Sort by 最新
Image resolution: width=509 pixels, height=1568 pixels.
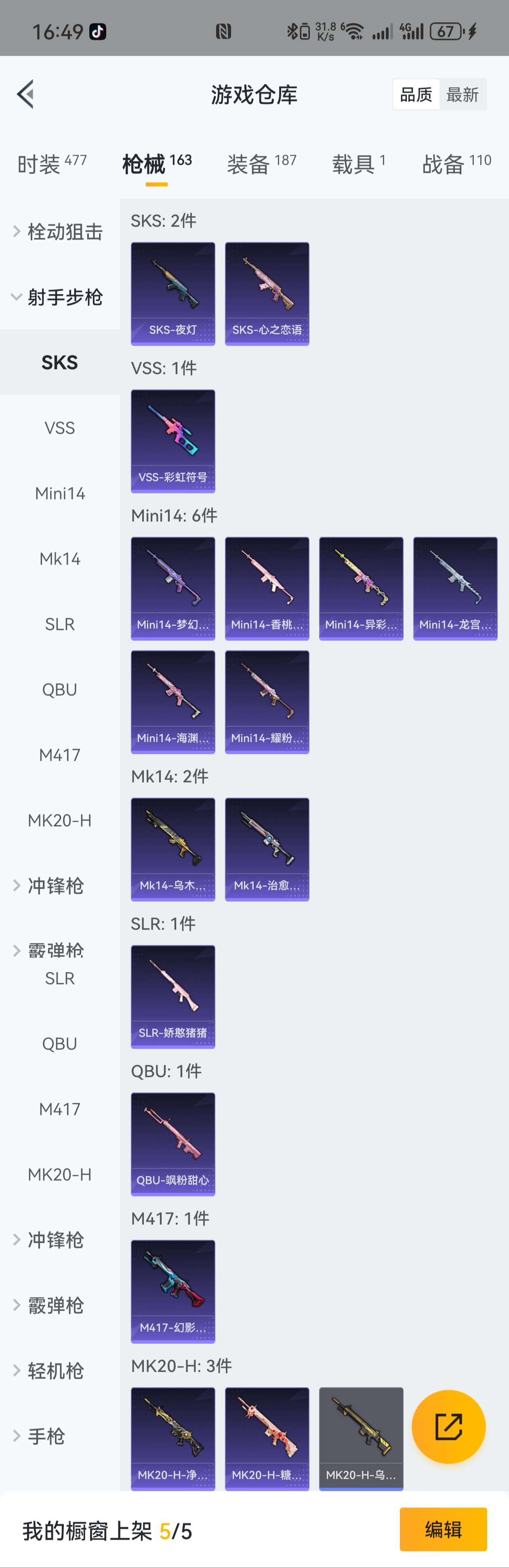click(462, 94)
